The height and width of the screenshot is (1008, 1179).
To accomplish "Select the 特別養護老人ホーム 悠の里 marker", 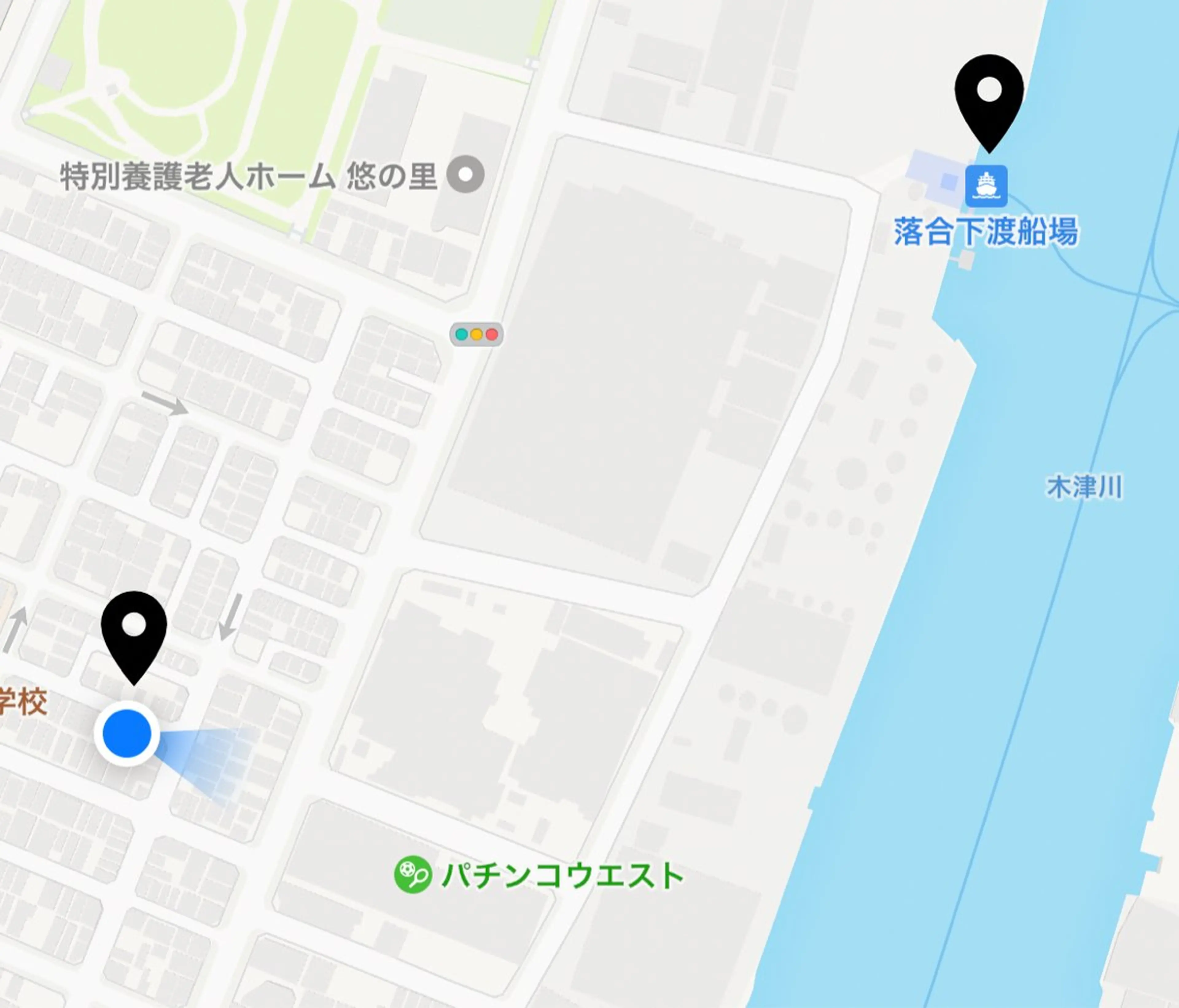I will pyautogui.click(x=465, y=174).
